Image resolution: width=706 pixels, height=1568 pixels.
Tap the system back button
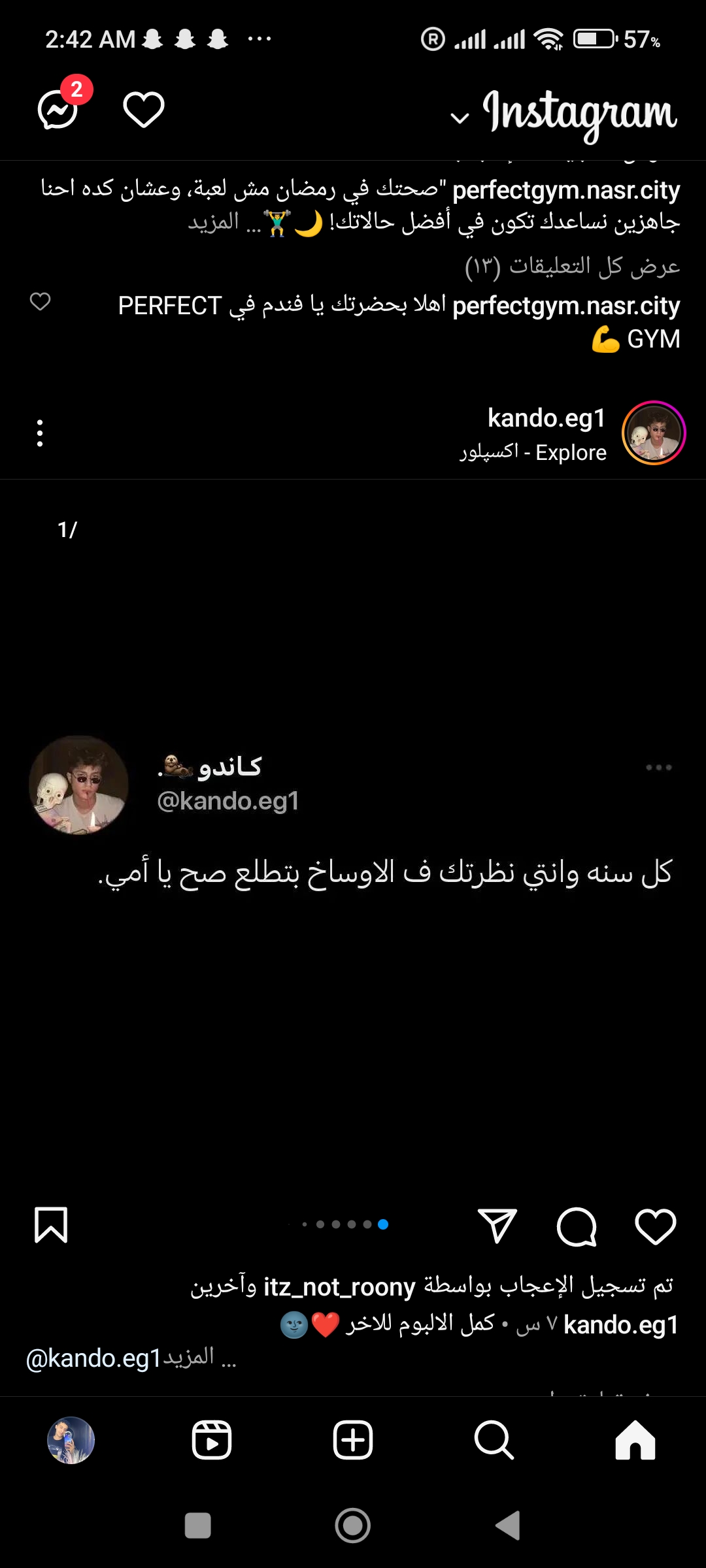(508, 1526)
